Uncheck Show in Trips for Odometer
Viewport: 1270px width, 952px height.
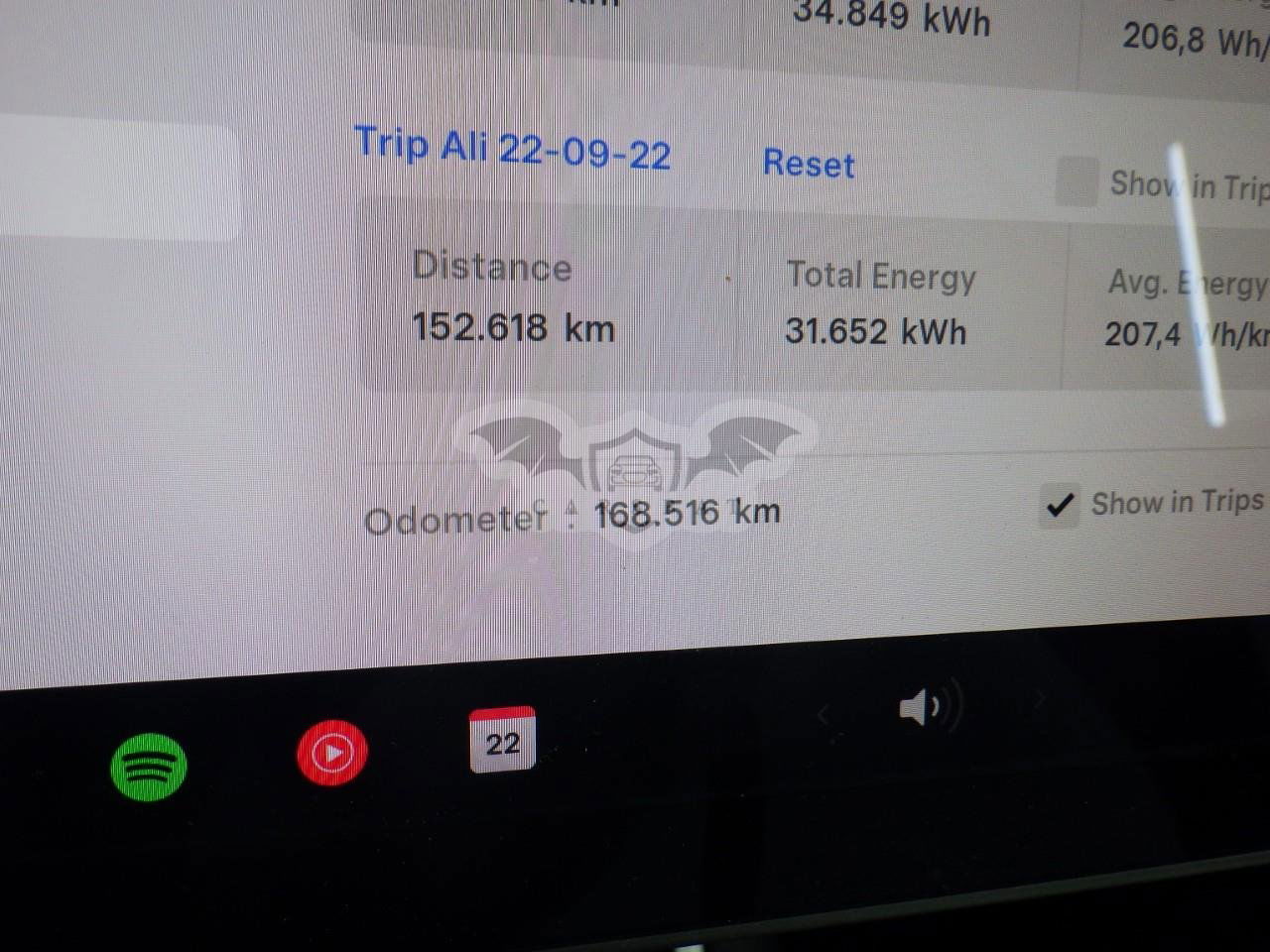coord(1060,505)
